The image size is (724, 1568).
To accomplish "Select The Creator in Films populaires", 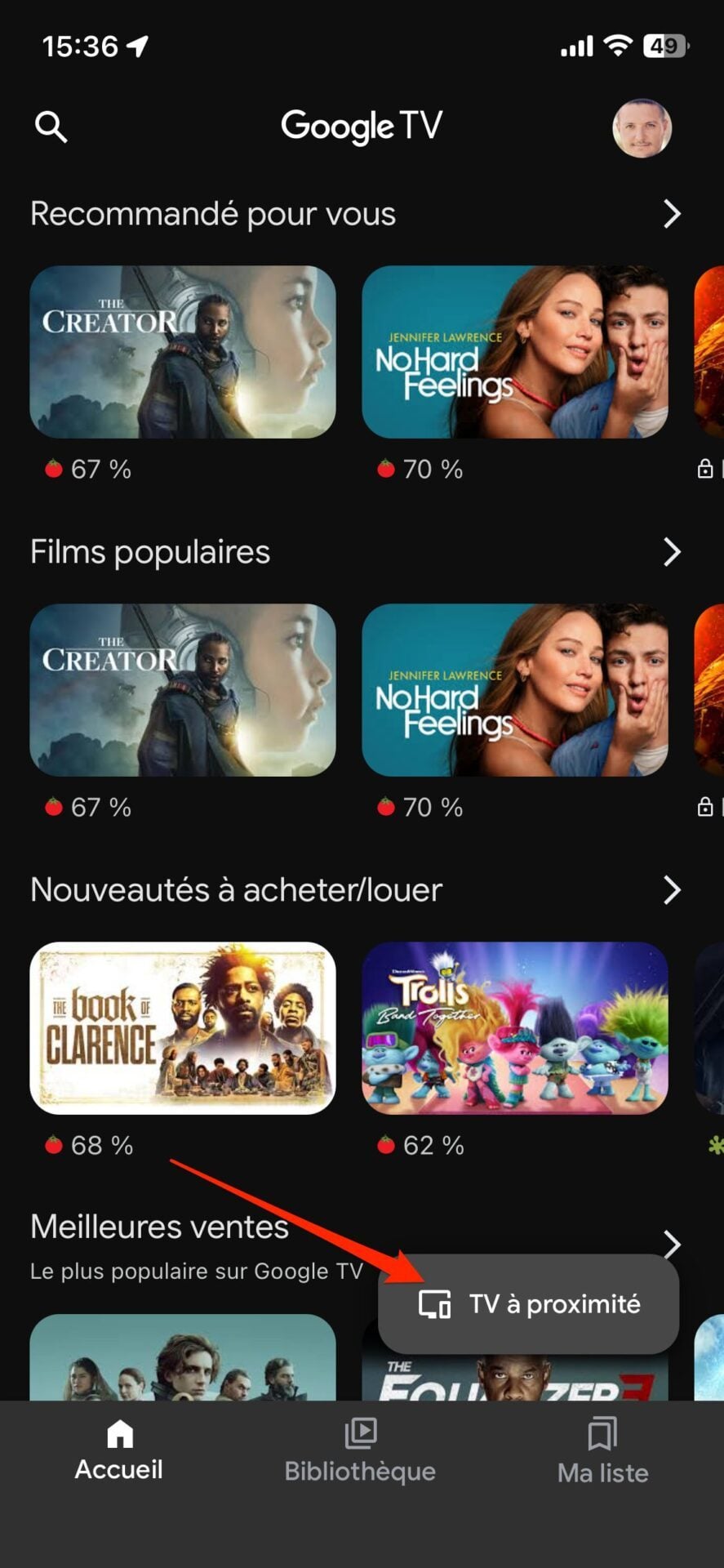I will tap(183, 690).
